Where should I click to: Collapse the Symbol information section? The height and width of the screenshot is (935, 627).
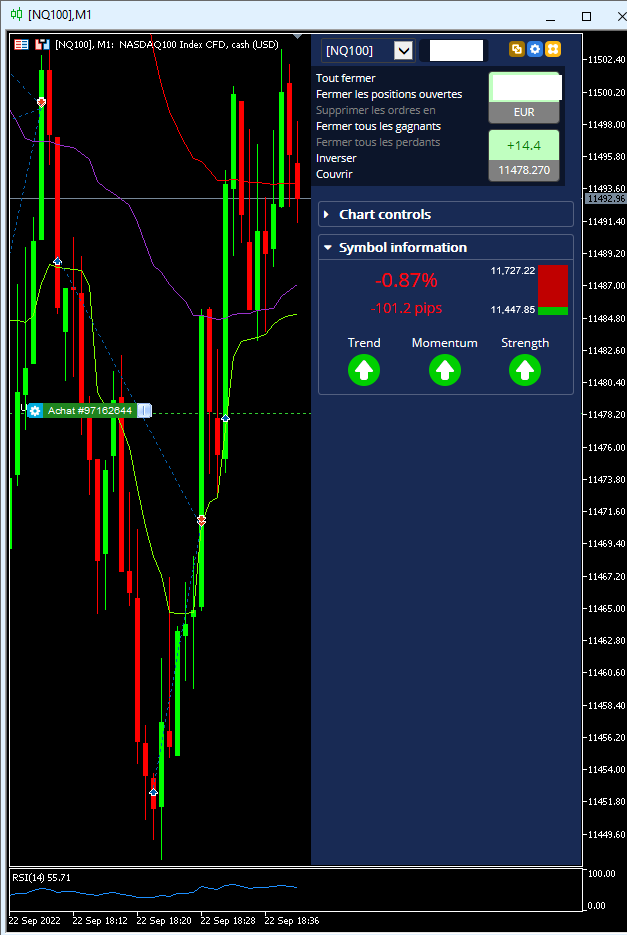coord(402,247)
